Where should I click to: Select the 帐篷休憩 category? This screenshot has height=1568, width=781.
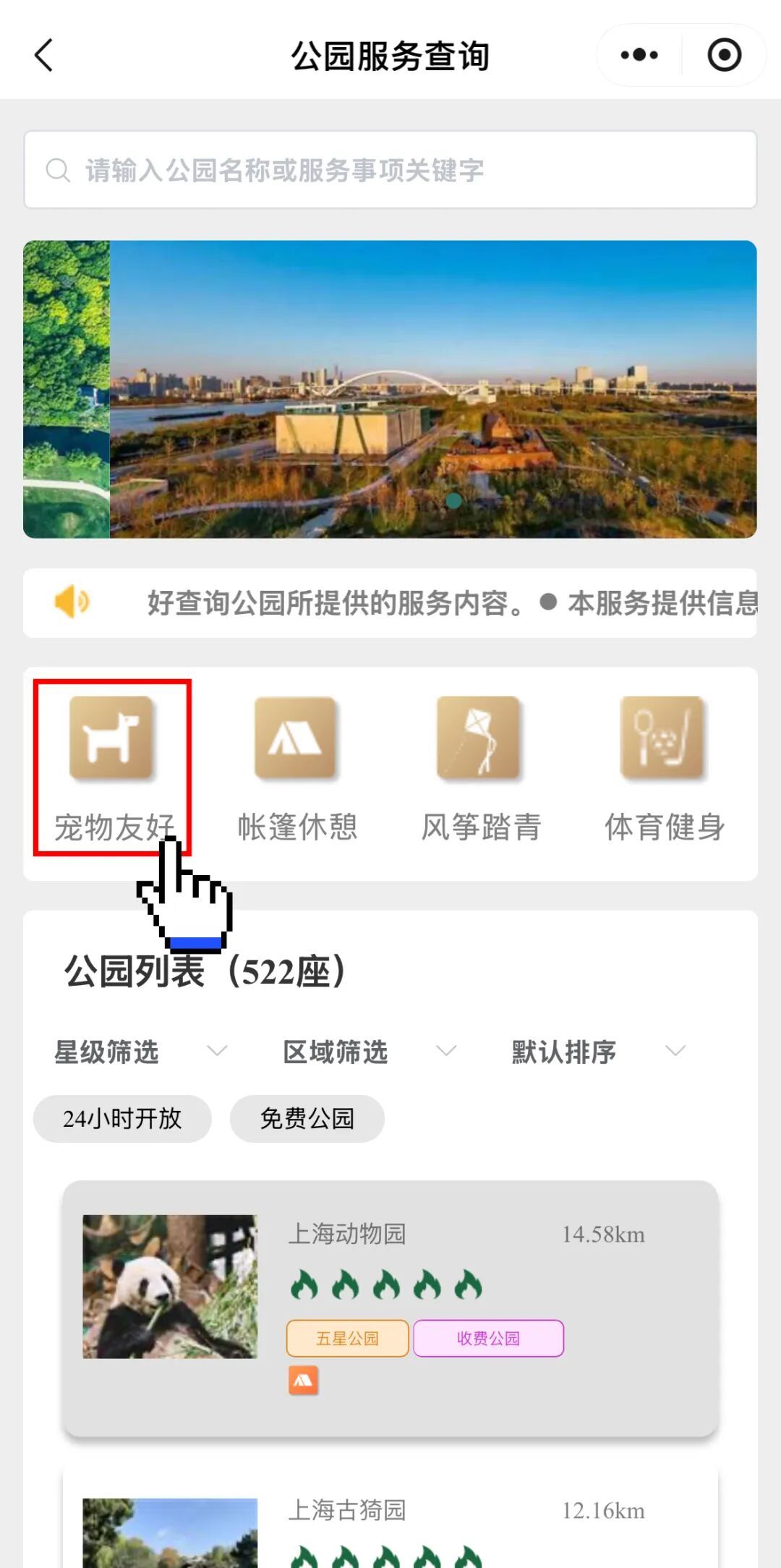296,768
